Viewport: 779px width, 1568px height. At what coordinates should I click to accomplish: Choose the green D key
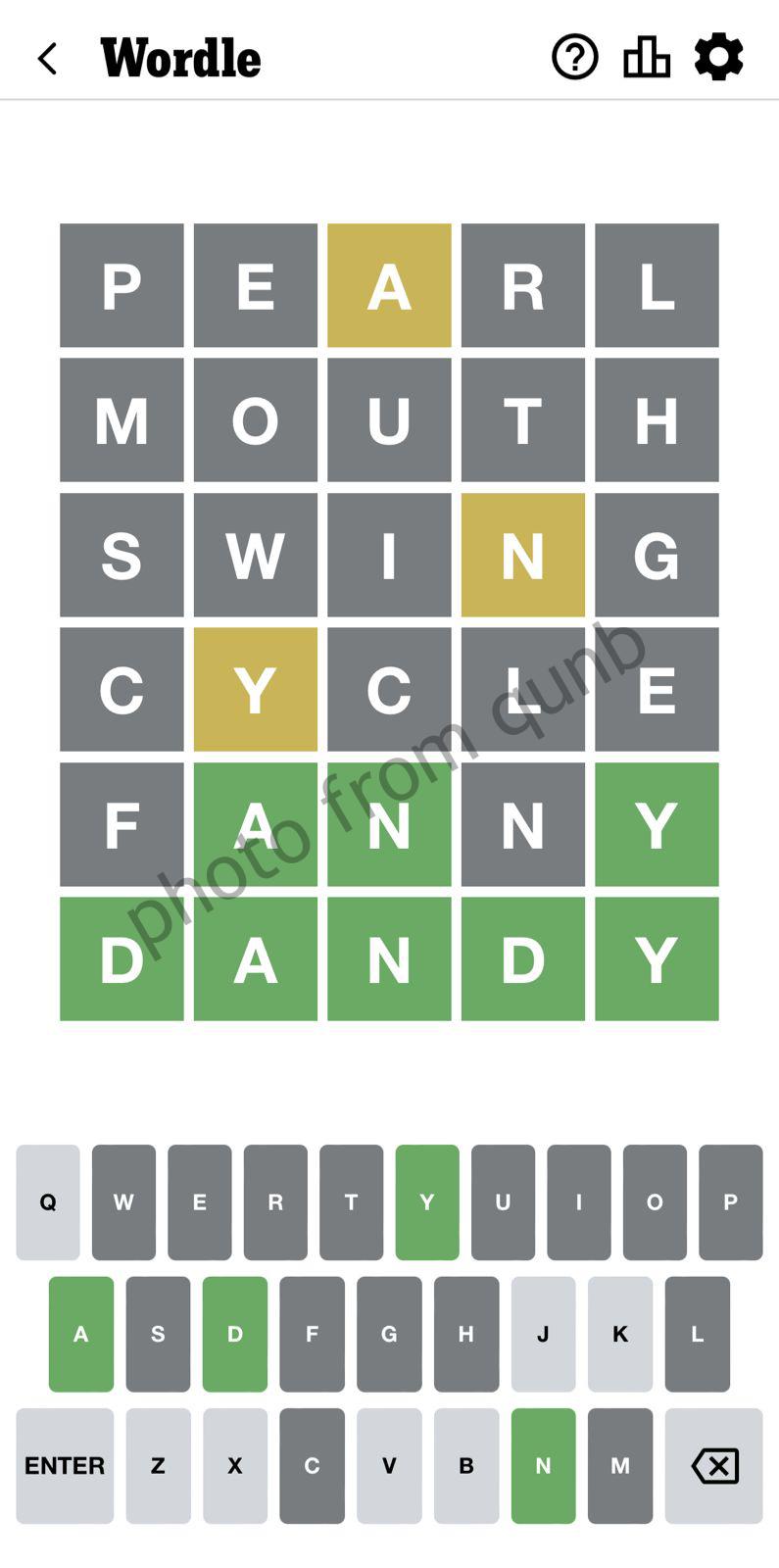(x=235, y=1334)
